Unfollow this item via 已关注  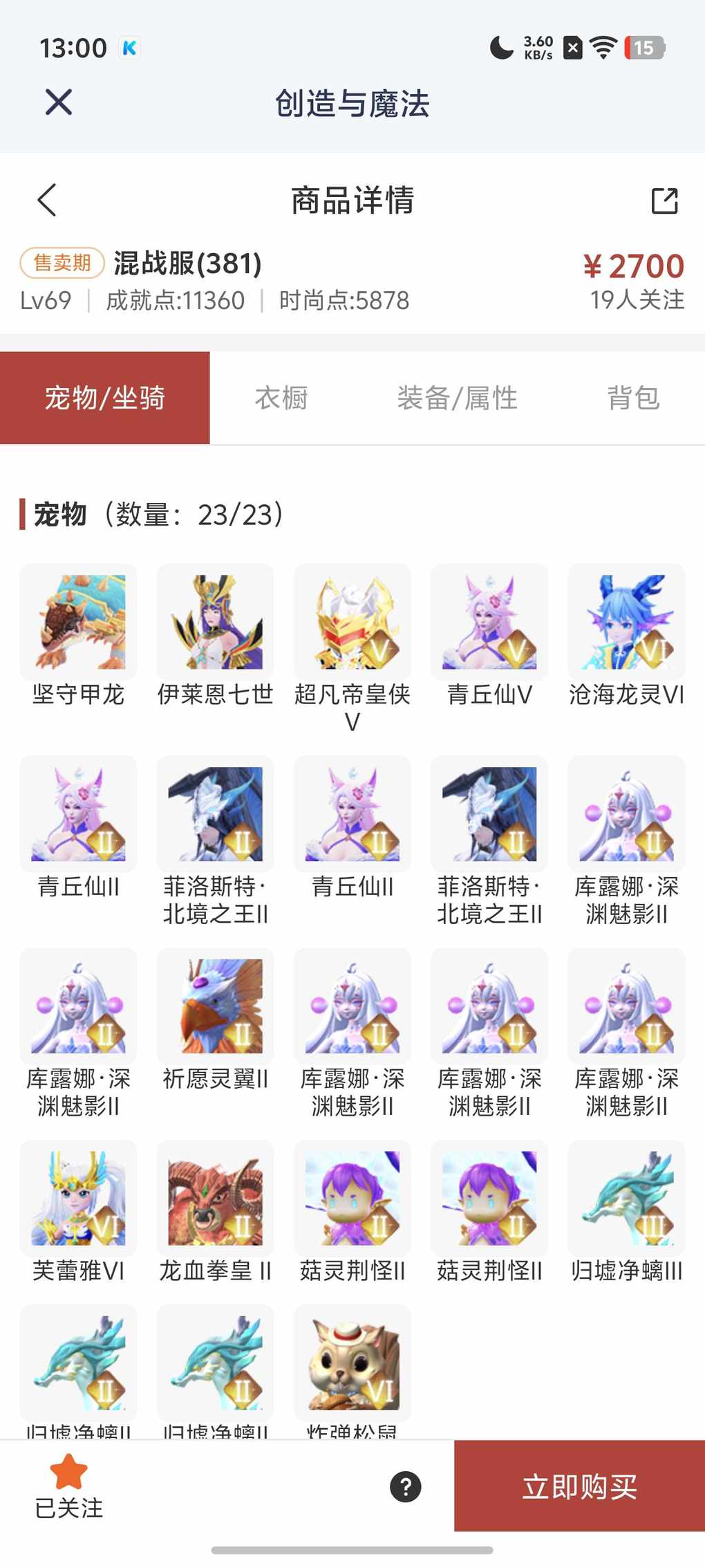pos(69,1486)
